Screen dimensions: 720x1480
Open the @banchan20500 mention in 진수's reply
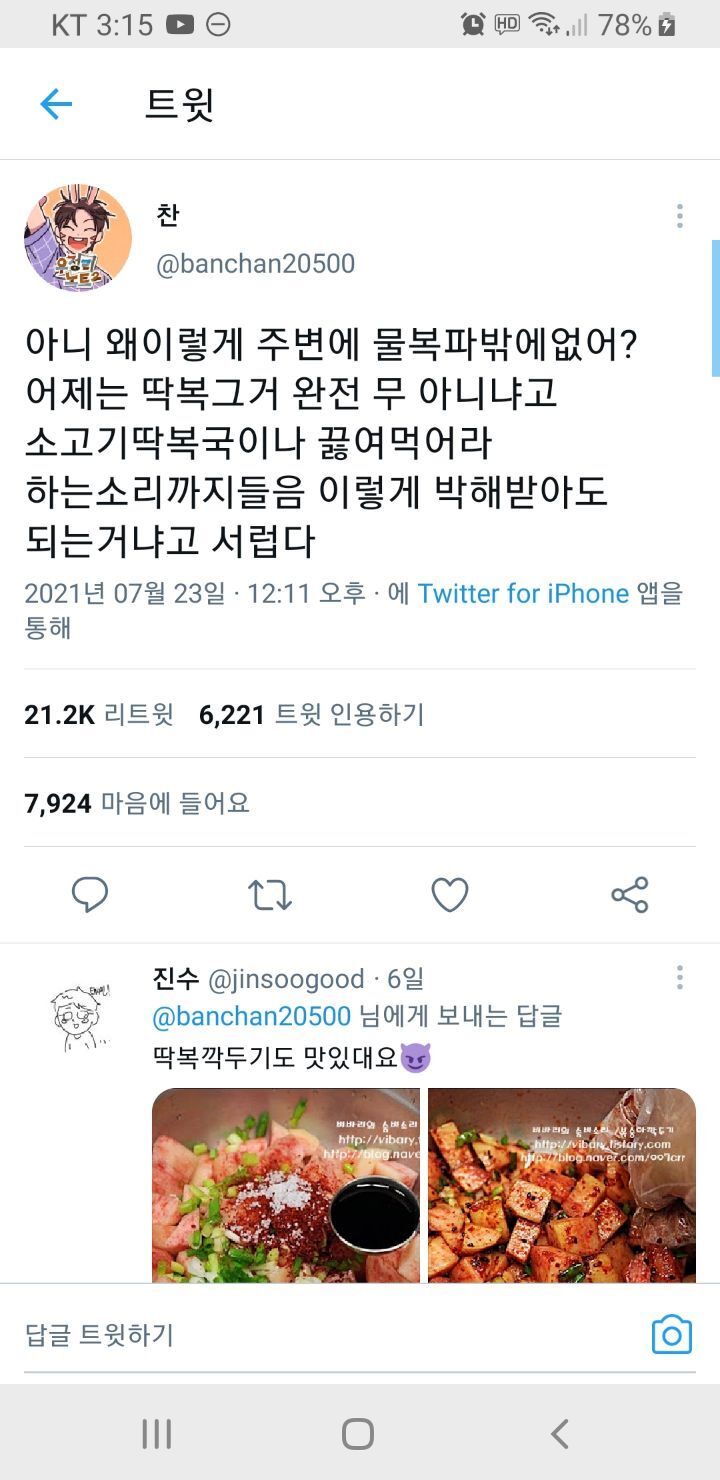[252, 1017]
